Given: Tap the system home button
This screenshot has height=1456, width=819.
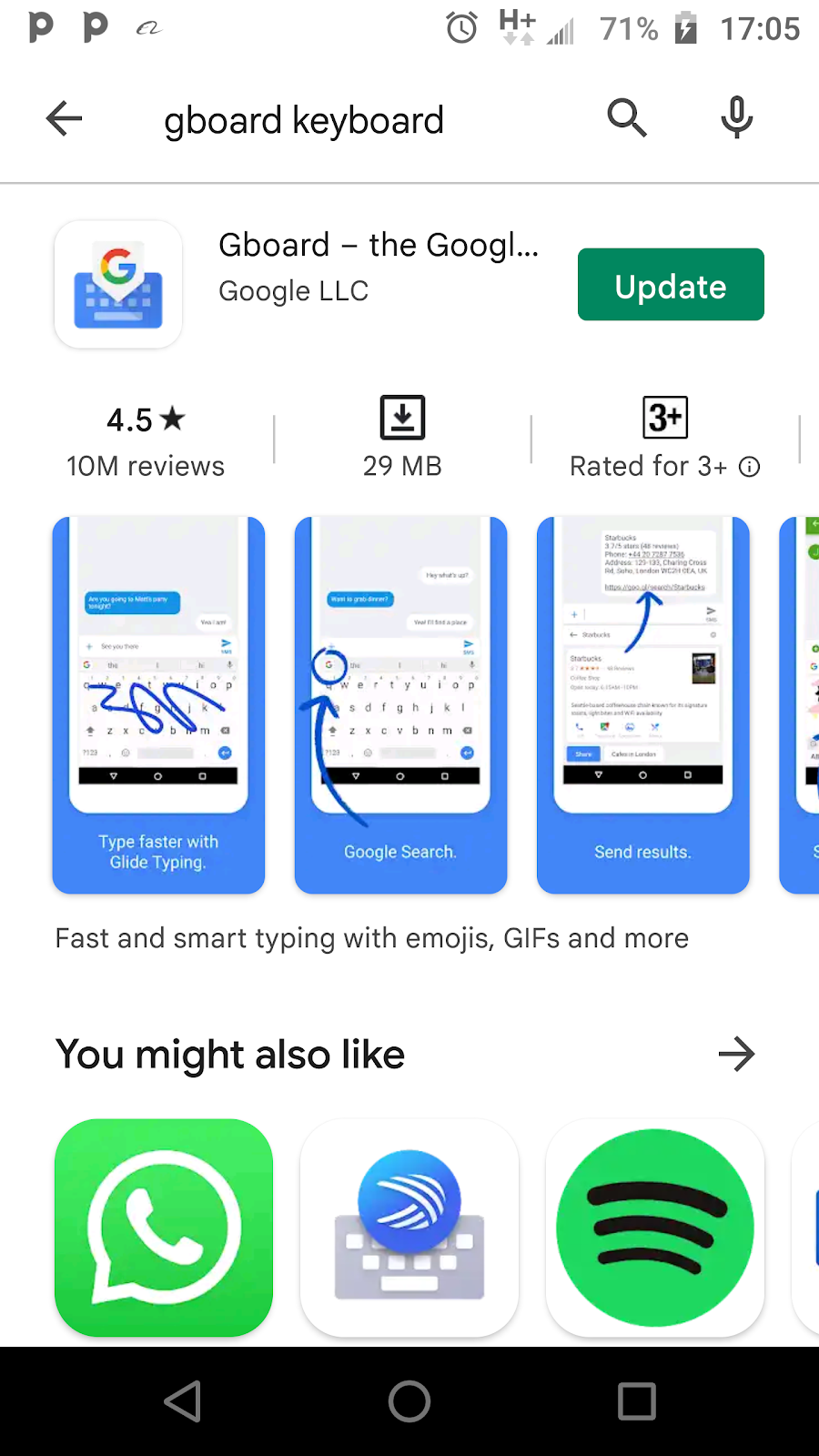Looking at the screenshot, I should [x=409, y=1401].
